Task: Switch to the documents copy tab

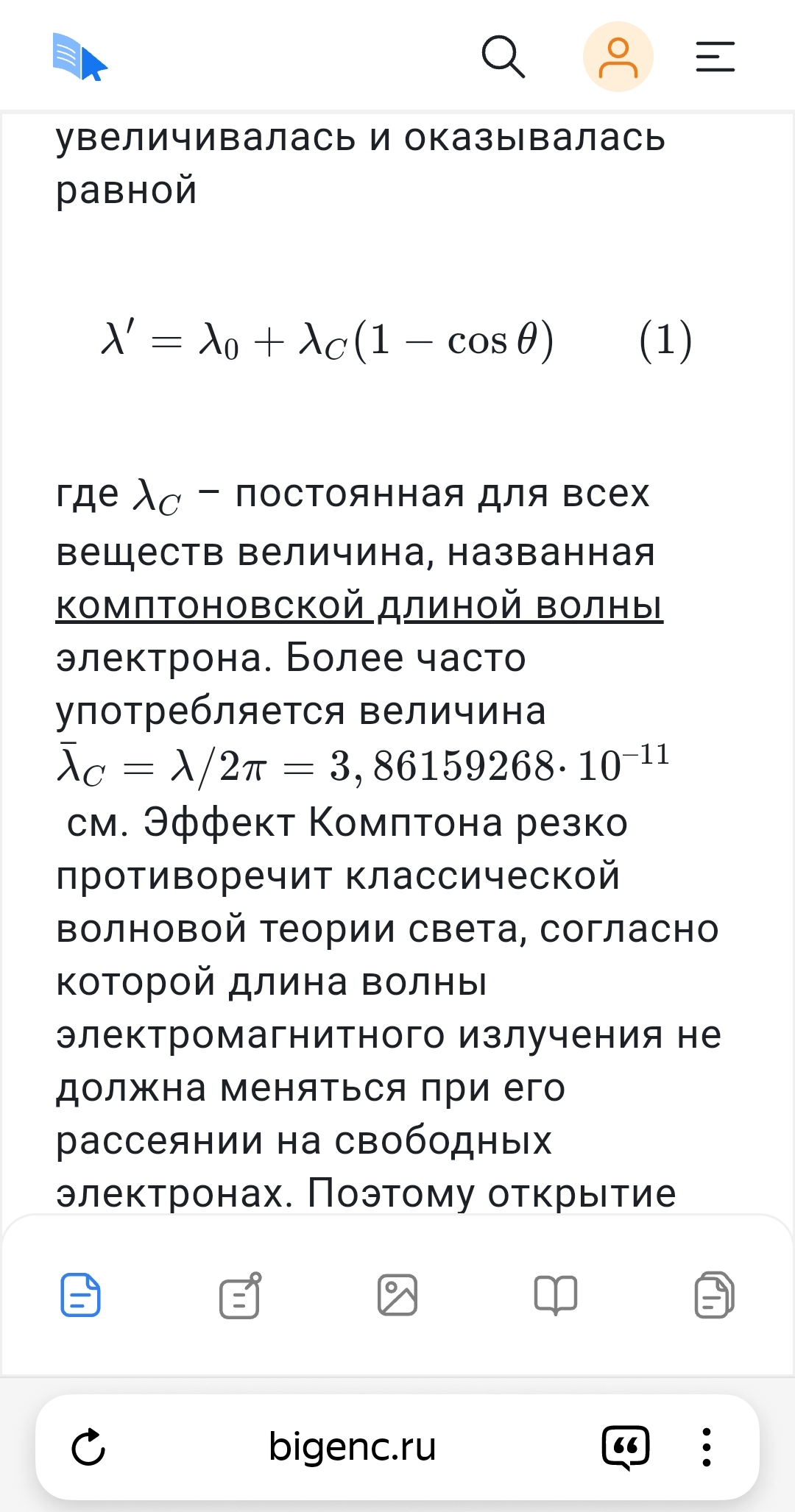Action: (x=715, y=1294)
